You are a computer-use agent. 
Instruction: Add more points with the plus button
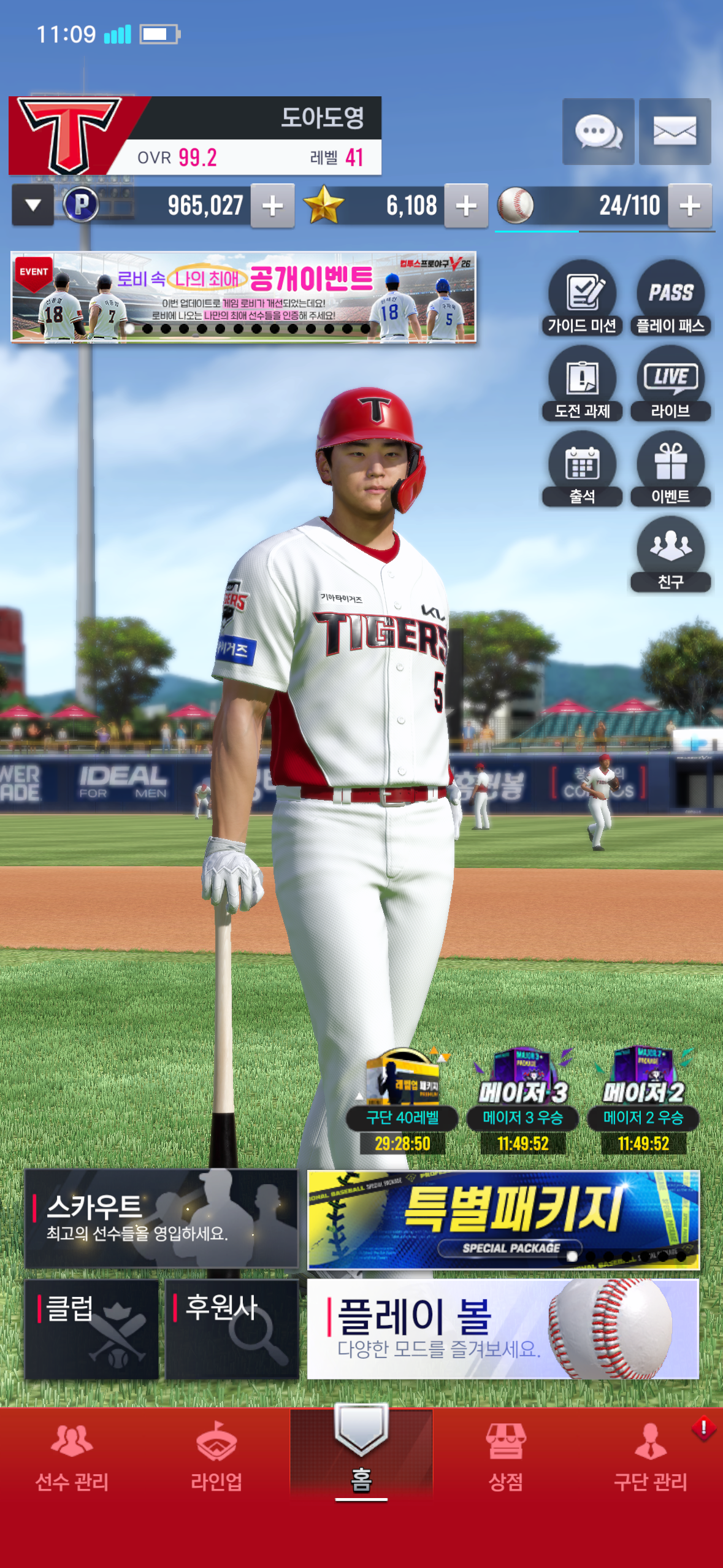point(273,206)
